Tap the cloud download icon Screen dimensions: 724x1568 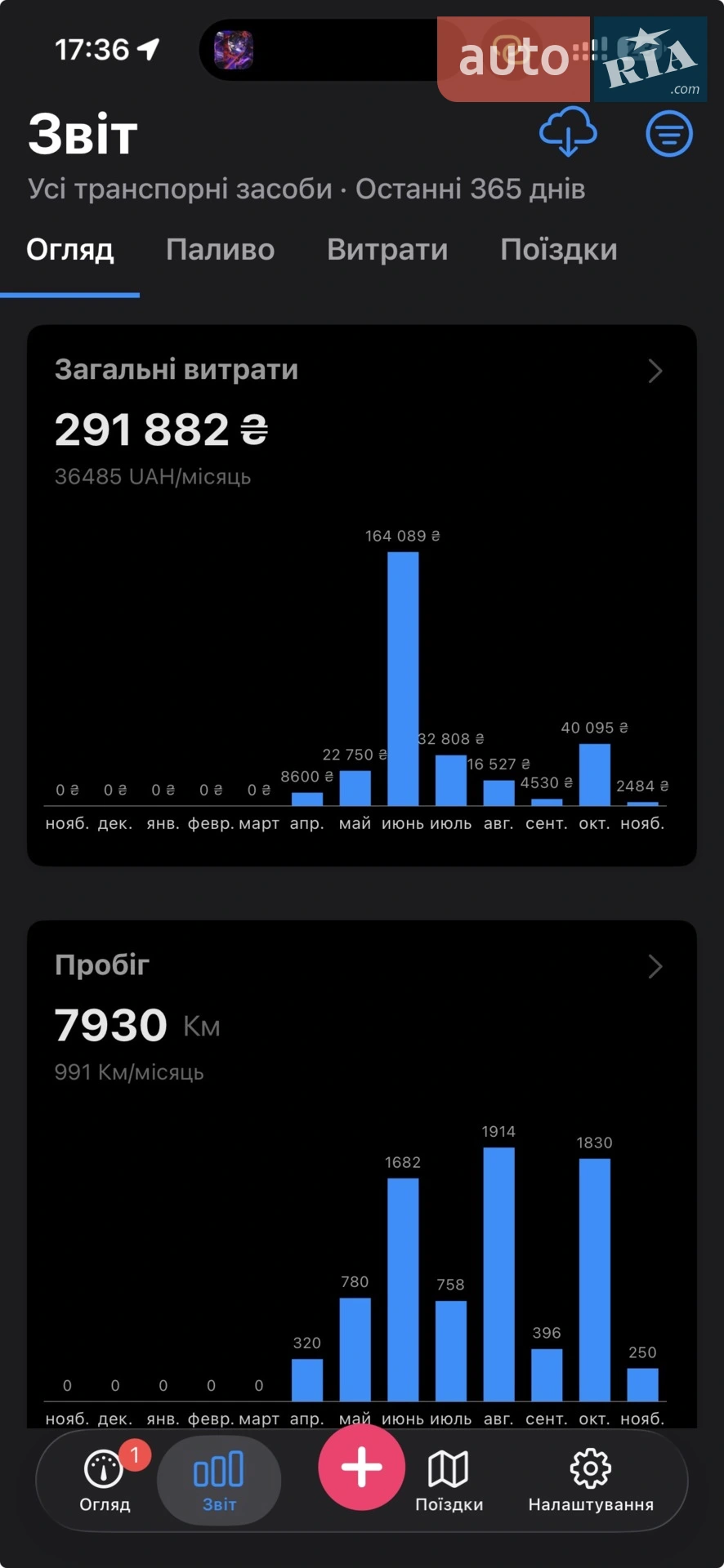pyautogui.click(x=568, y=132)
